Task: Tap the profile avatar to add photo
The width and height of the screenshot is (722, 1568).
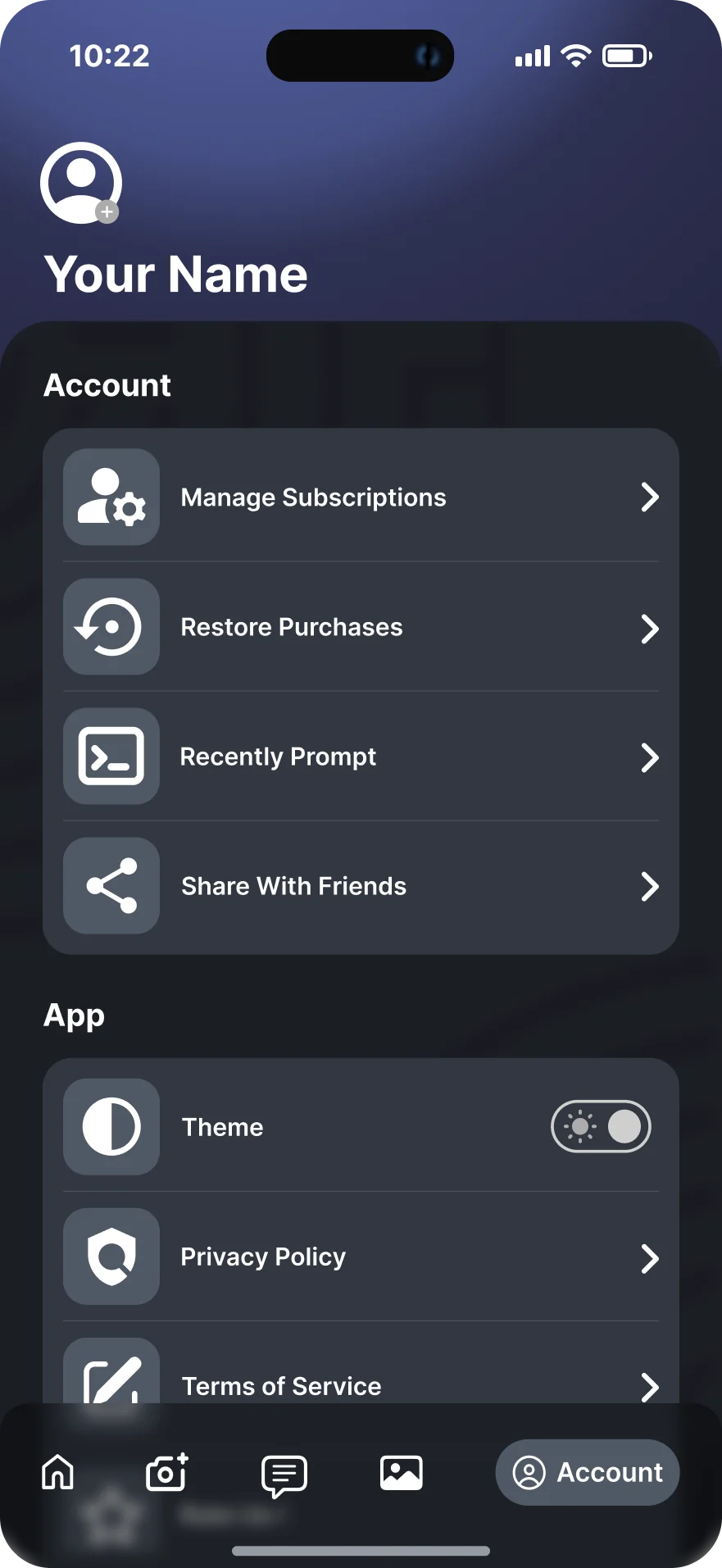Action: click(81, 183)
